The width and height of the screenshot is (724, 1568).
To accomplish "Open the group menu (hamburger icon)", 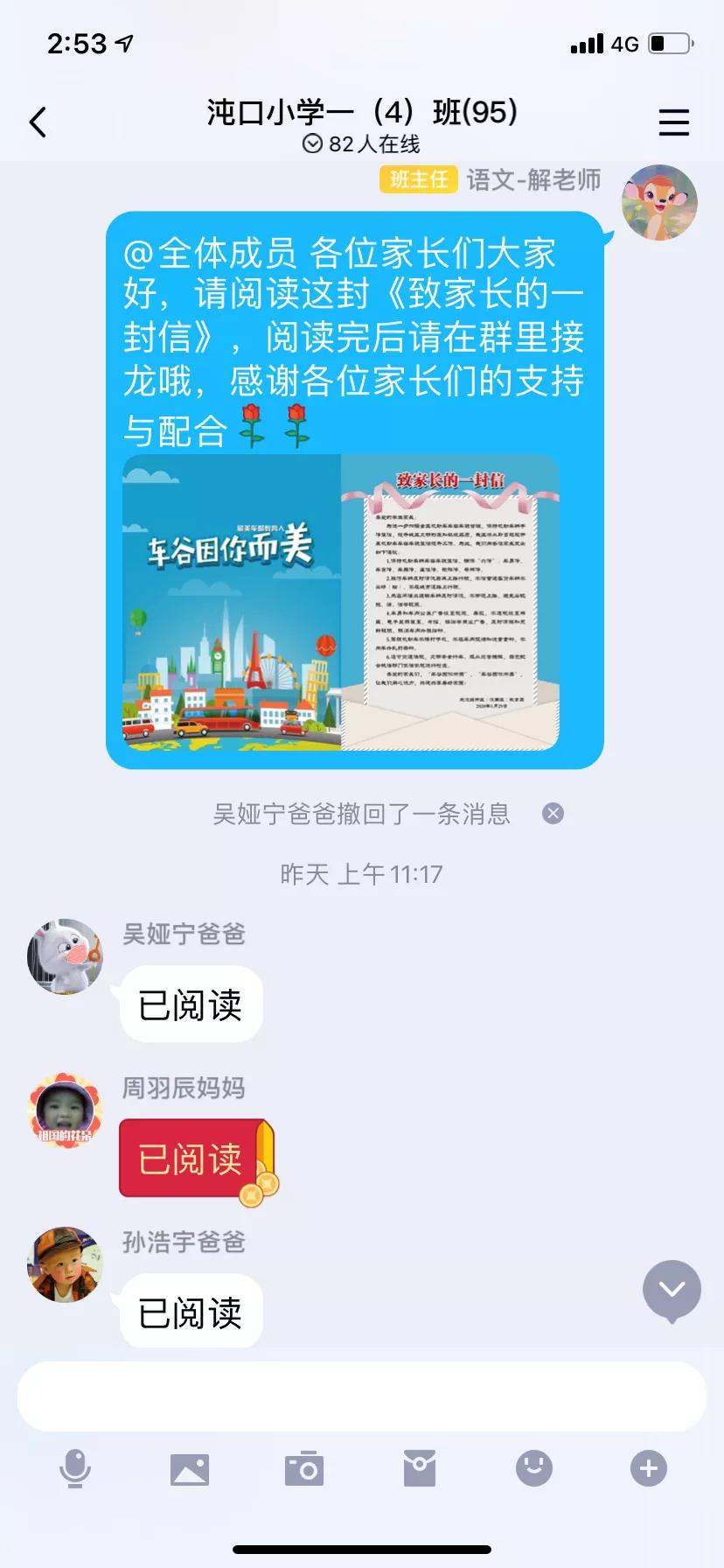I will point(673,122).
